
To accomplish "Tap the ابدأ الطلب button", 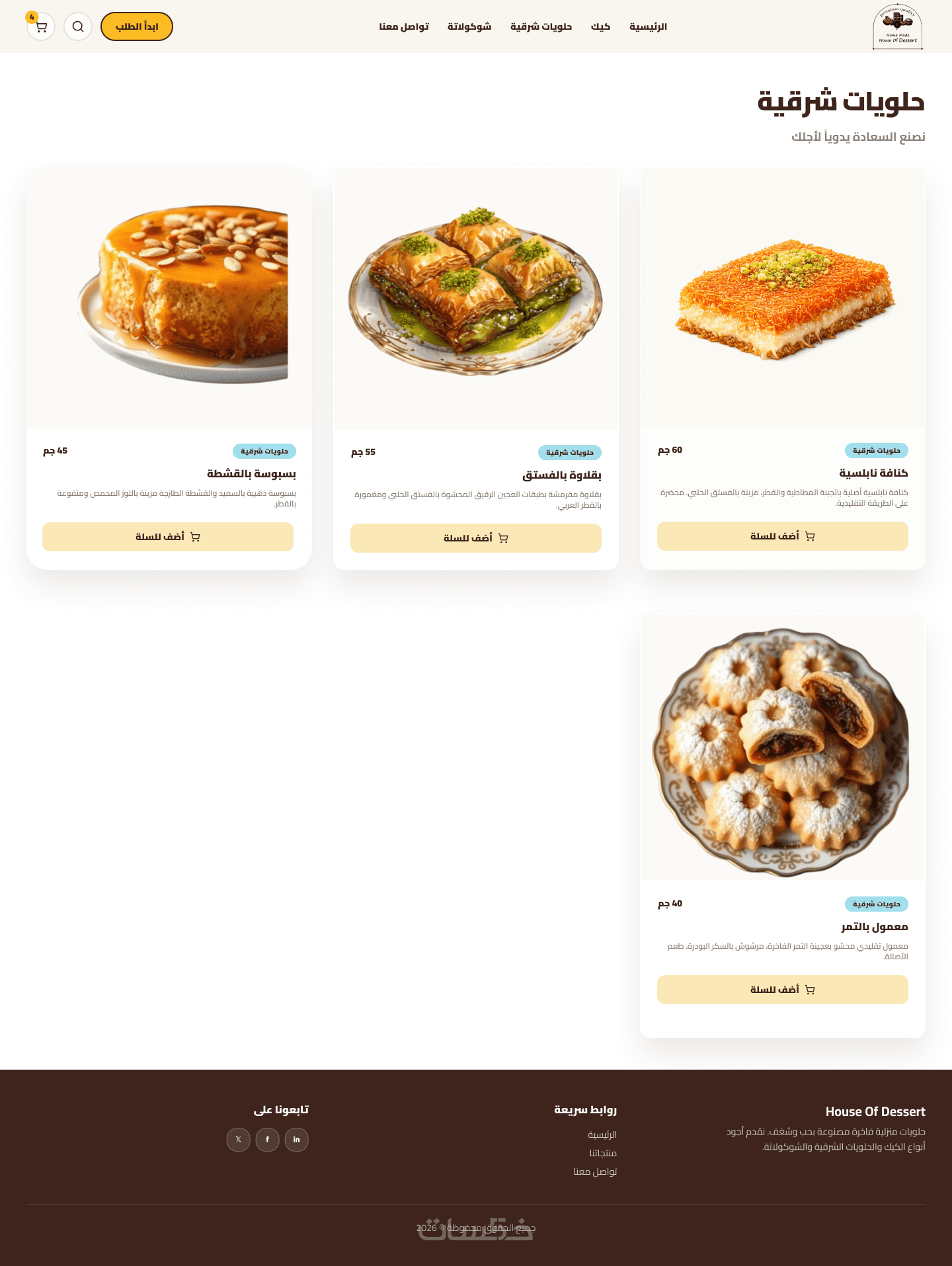I will [x=137, y=27].
